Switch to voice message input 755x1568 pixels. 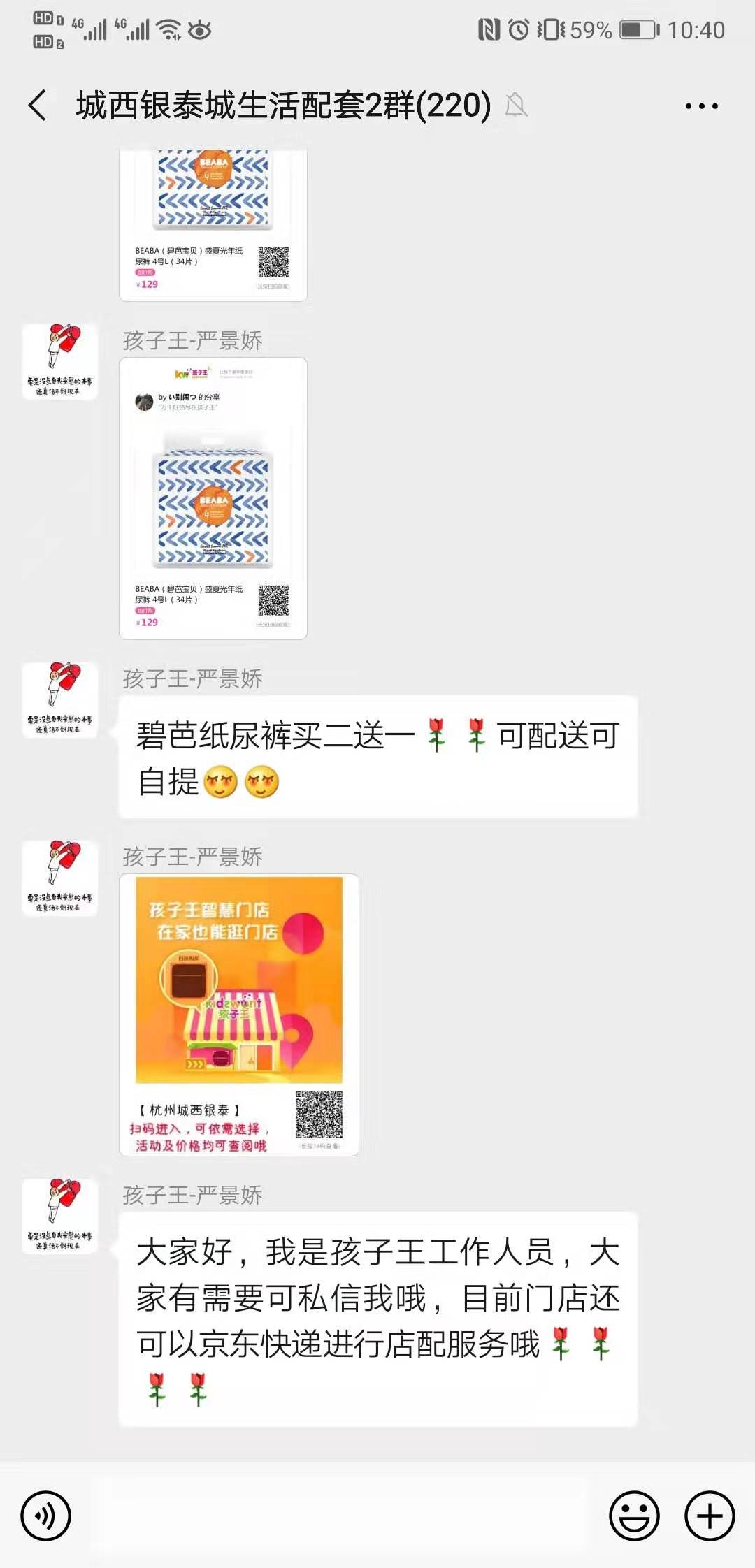(x=46, y=1516)
